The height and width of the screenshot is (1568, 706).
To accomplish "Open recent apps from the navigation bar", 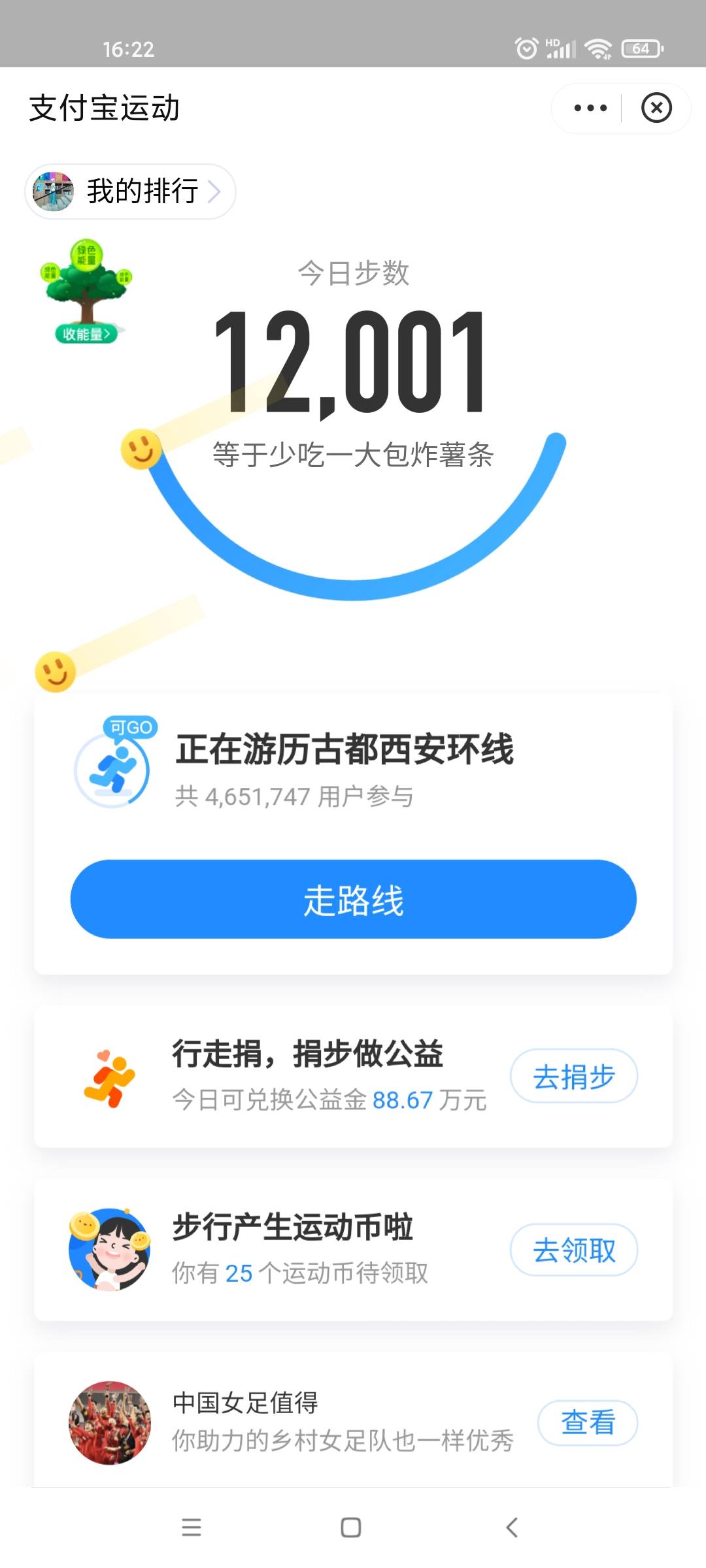I will pos(191,1527).
